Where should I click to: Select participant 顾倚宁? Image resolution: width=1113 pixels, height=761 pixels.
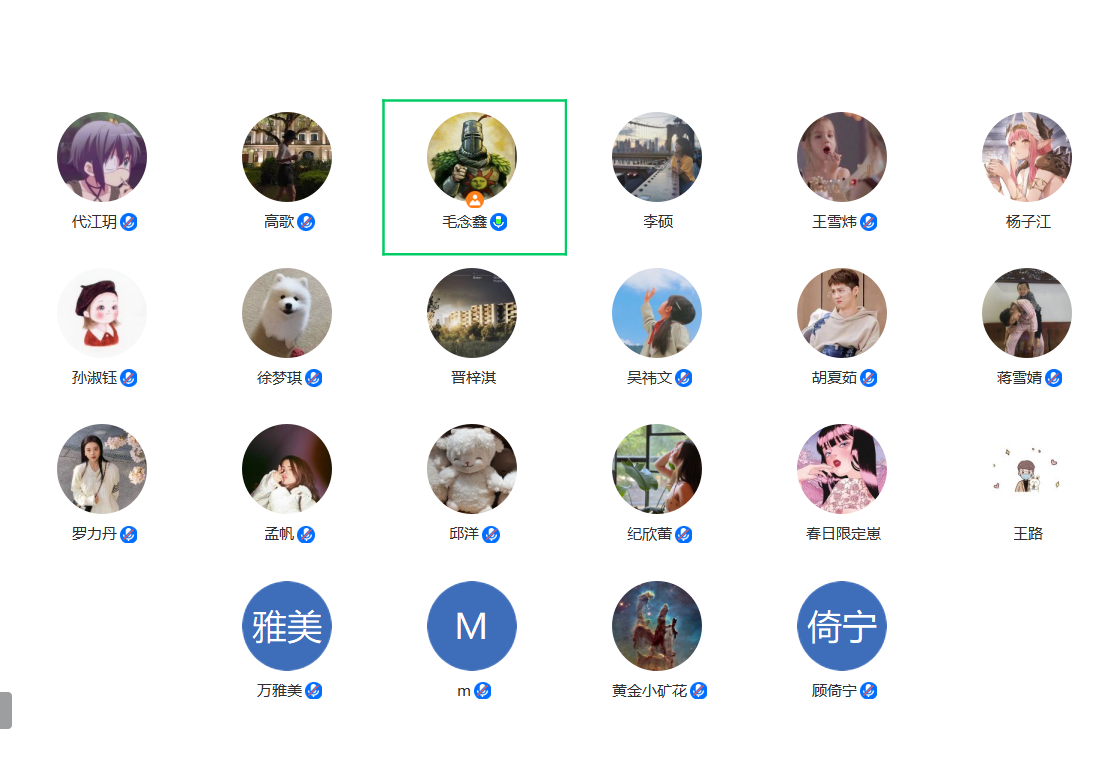tap(842, 626)
